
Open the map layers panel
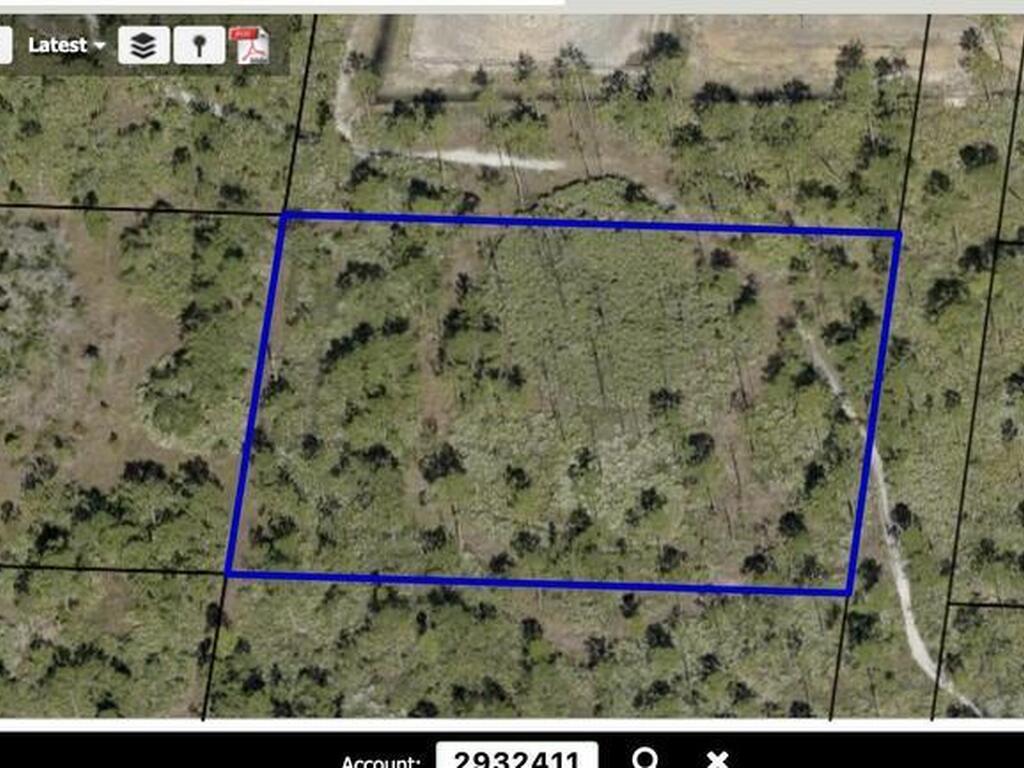[x=144, y=45]
